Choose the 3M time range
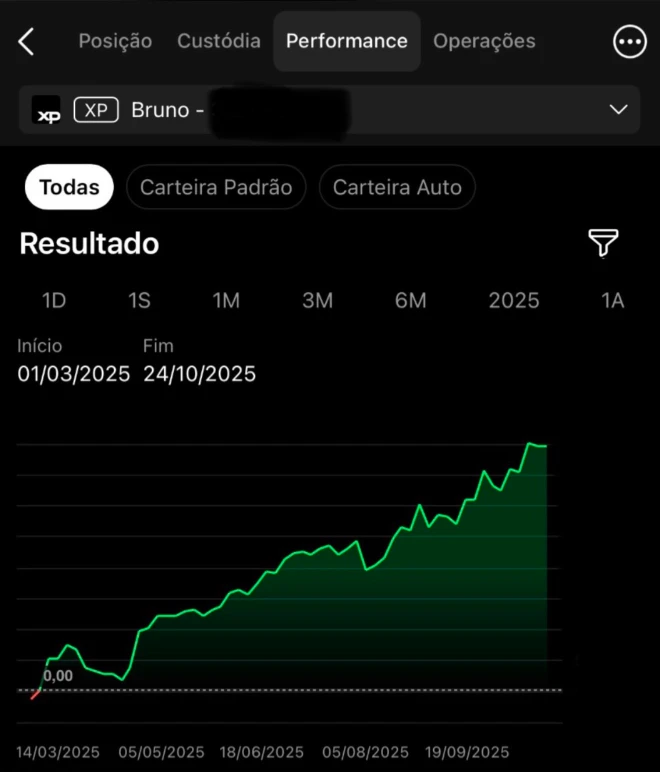 tap(317, 301)
